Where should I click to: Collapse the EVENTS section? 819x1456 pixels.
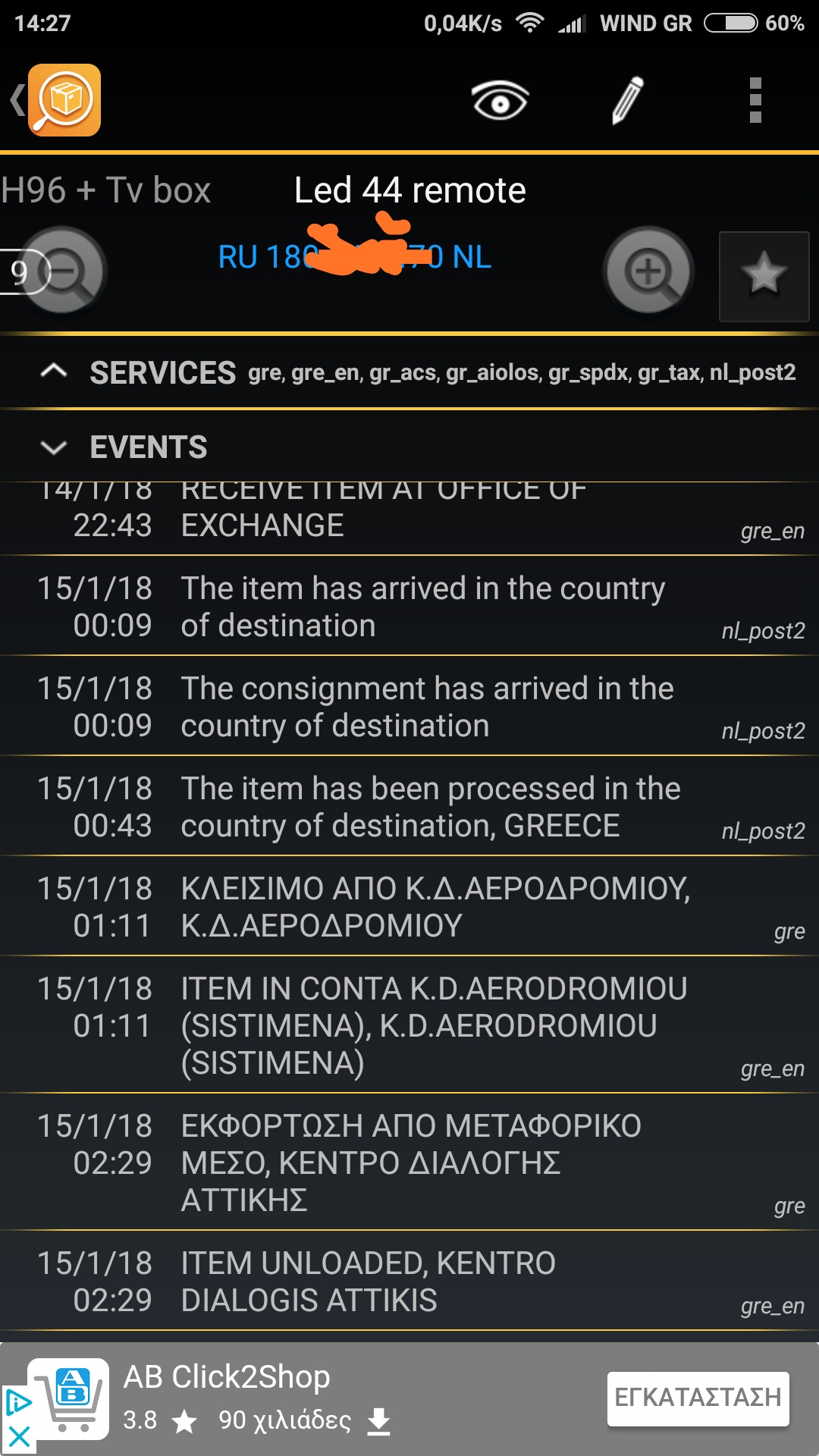[x=54, y=447]
